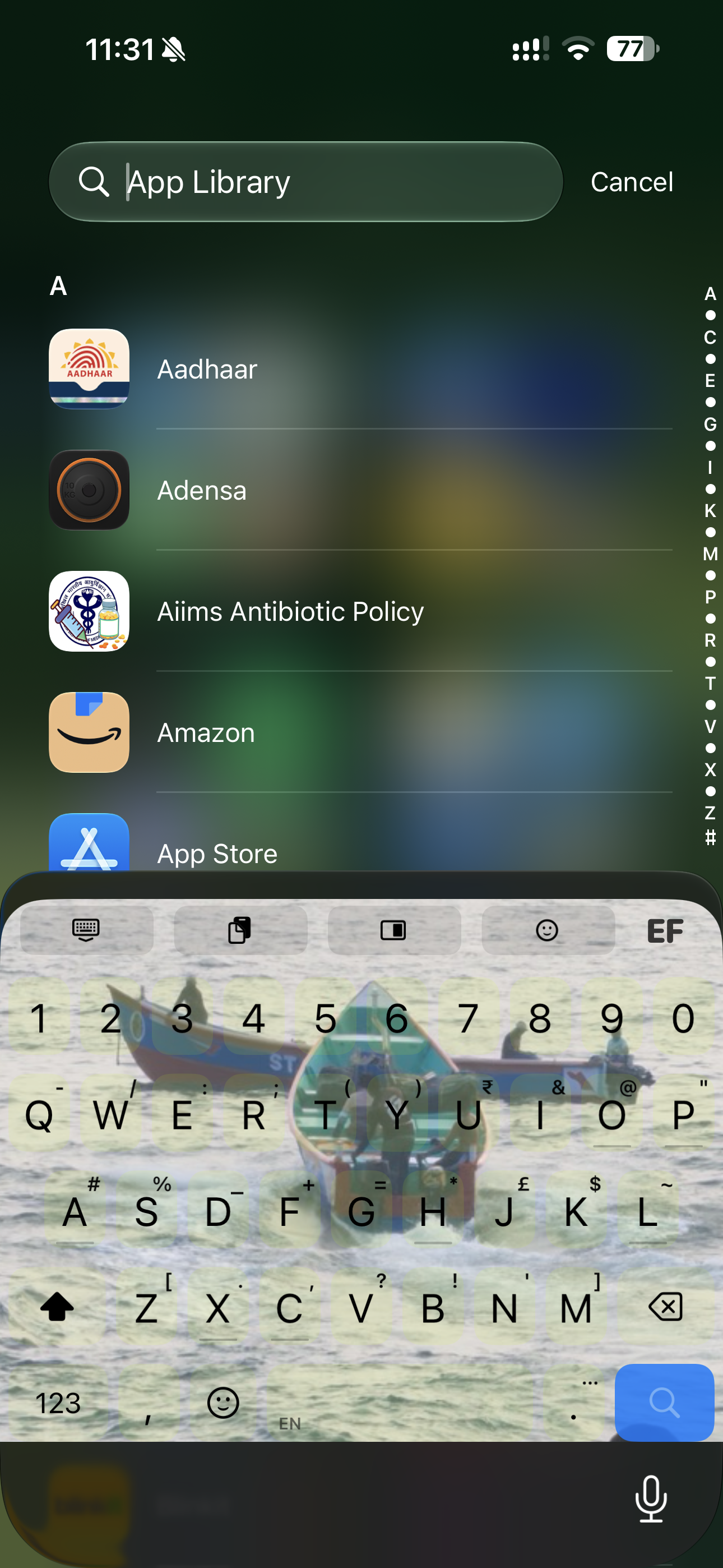Launch the Adensa app

coord(360,490)
